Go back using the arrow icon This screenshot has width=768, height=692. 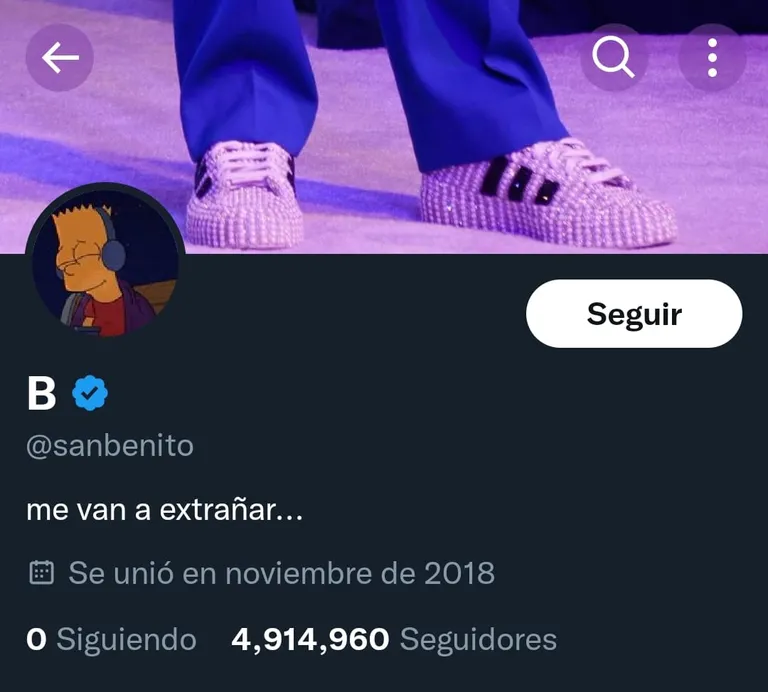[x=60, y=58]
